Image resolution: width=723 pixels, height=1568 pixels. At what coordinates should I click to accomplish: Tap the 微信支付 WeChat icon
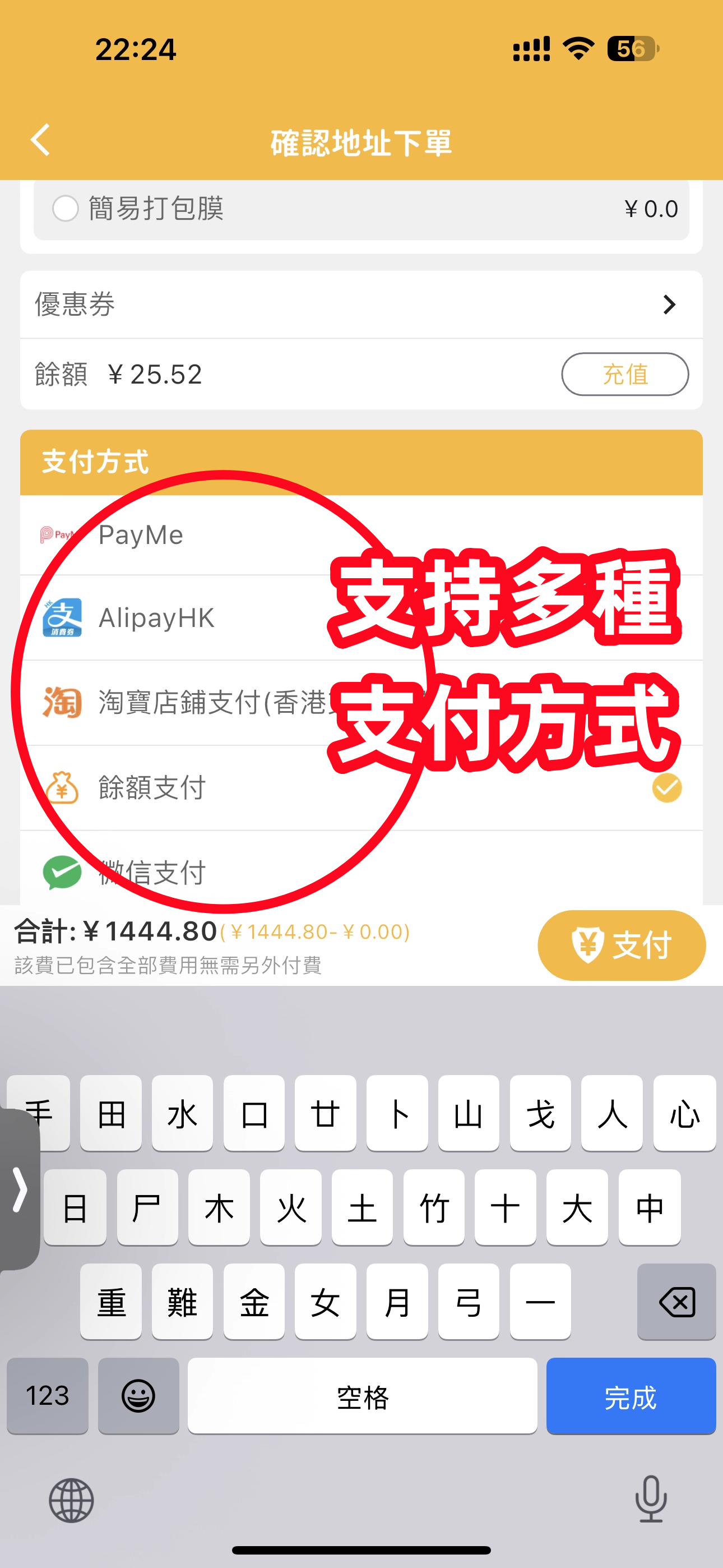pyautogui.click(x=63, y=871)
